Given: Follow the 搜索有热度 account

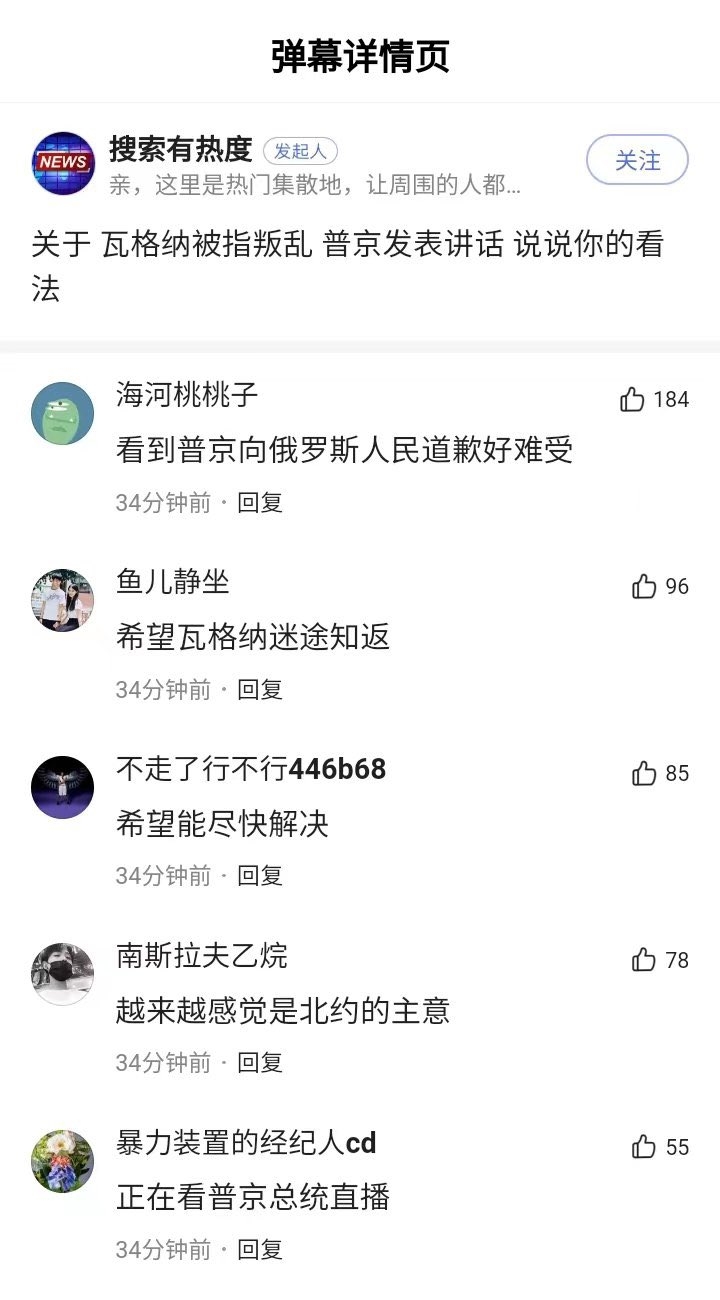Looking at the screenshot, I should tap(637, 160).
